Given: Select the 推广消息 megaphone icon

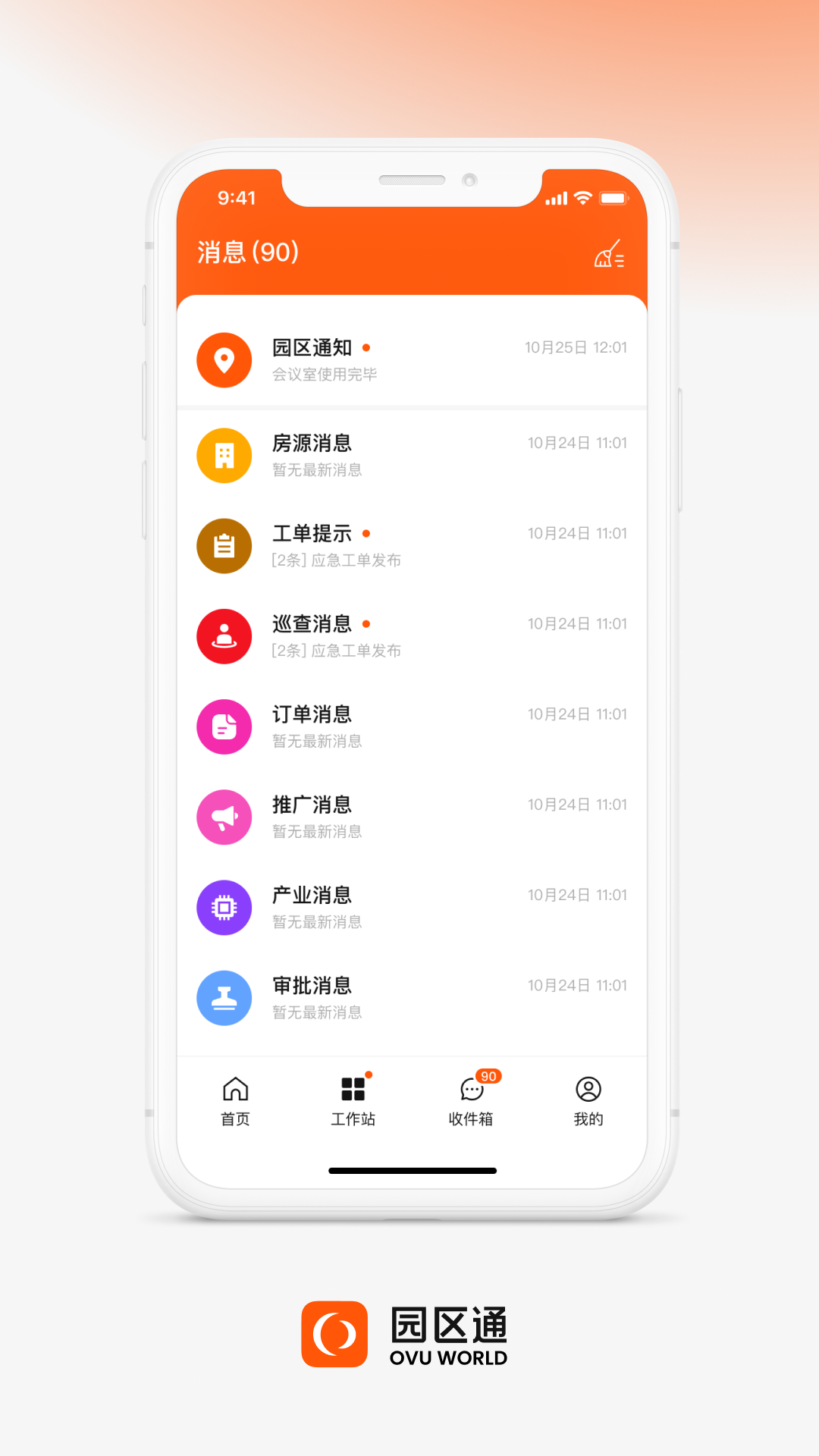Looking at the screenshot, I should click(x=224, y=817).
